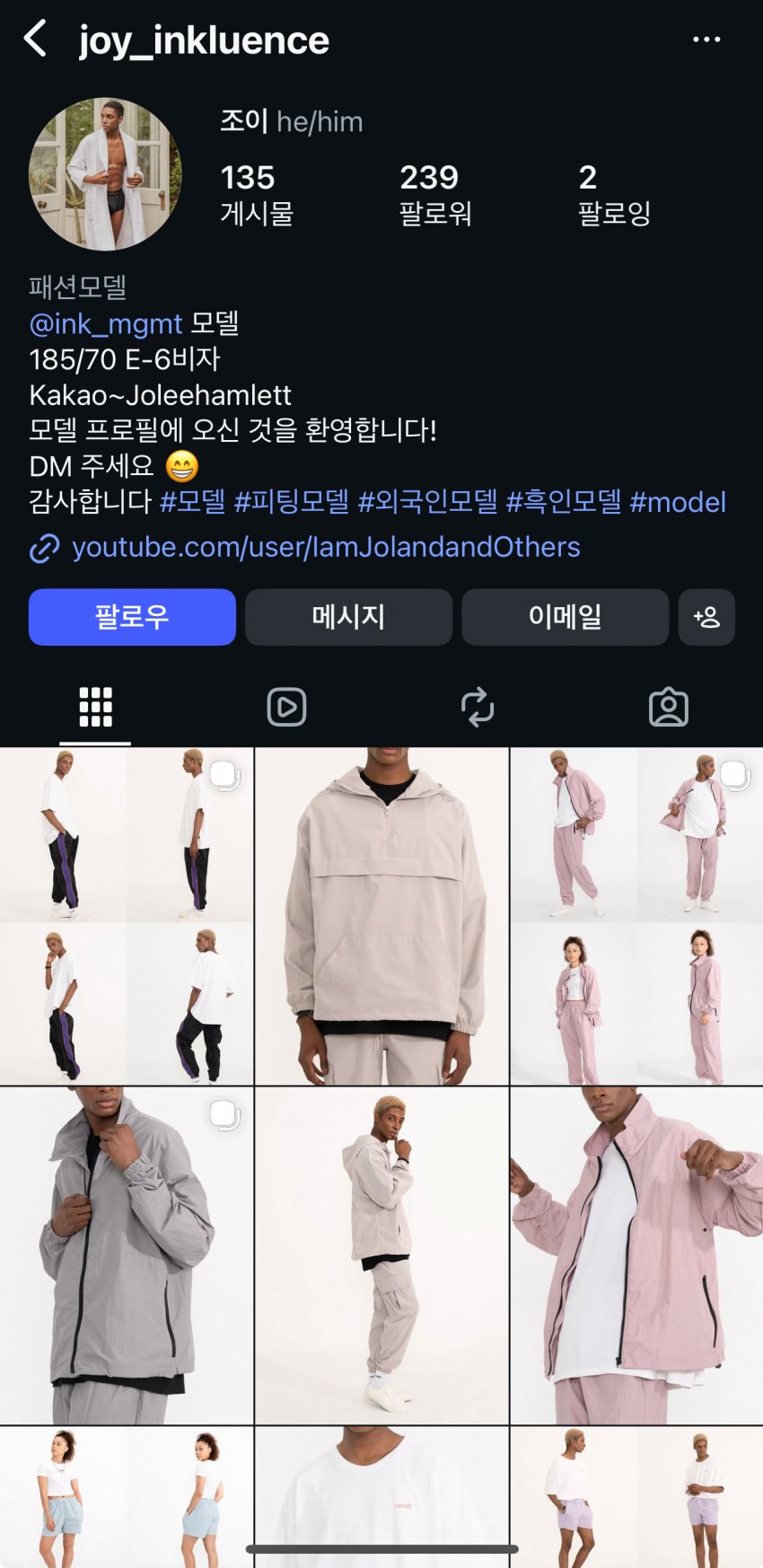
Task: Switch to the reposts tab
Action: [478, 708]
